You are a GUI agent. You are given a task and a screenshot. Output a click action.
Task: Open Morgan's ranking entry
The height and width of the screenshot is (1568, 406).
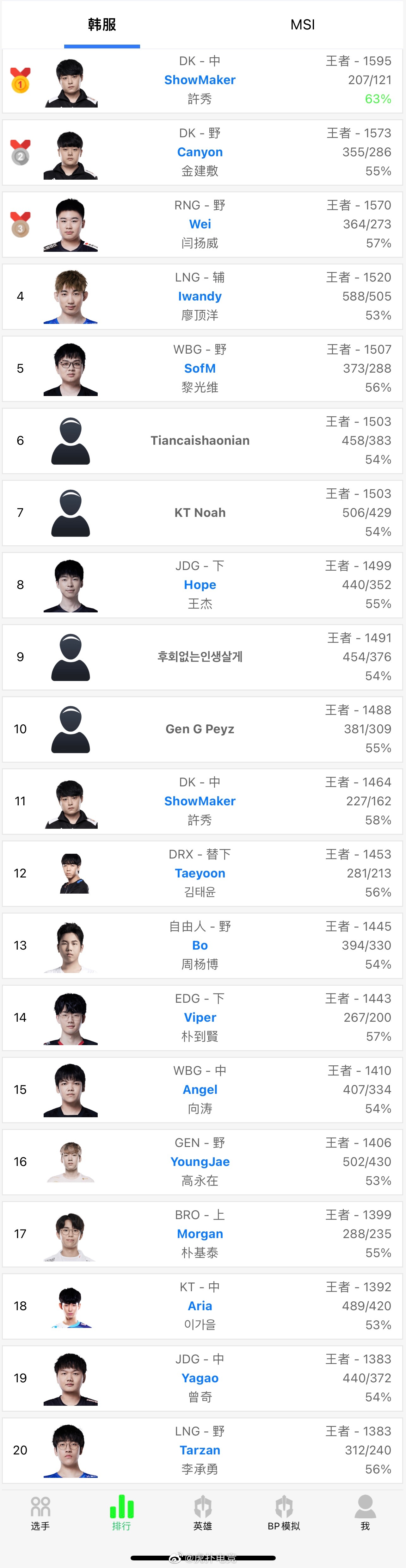[200, 1234]
